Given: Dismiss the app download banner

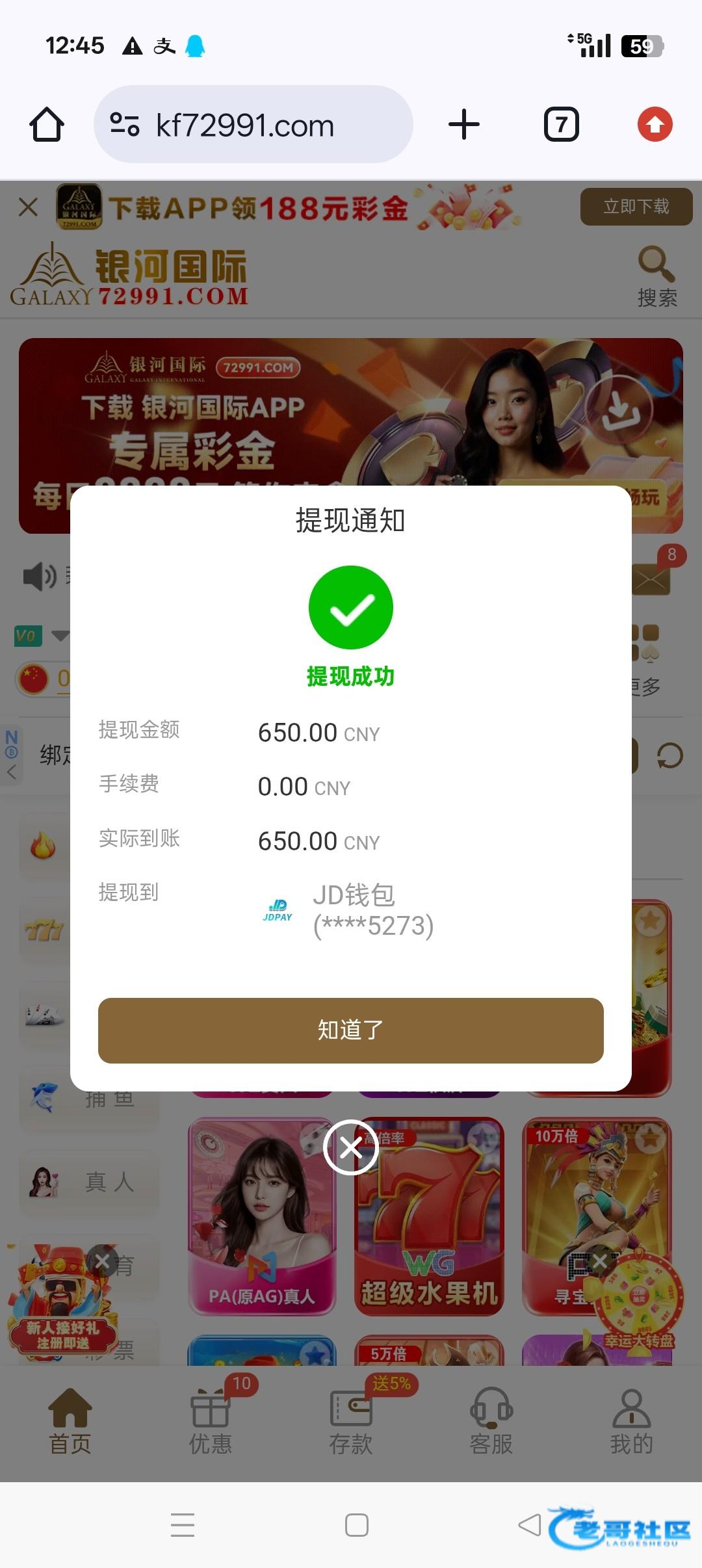Looking at the screenshot, I should coord(28,207).
